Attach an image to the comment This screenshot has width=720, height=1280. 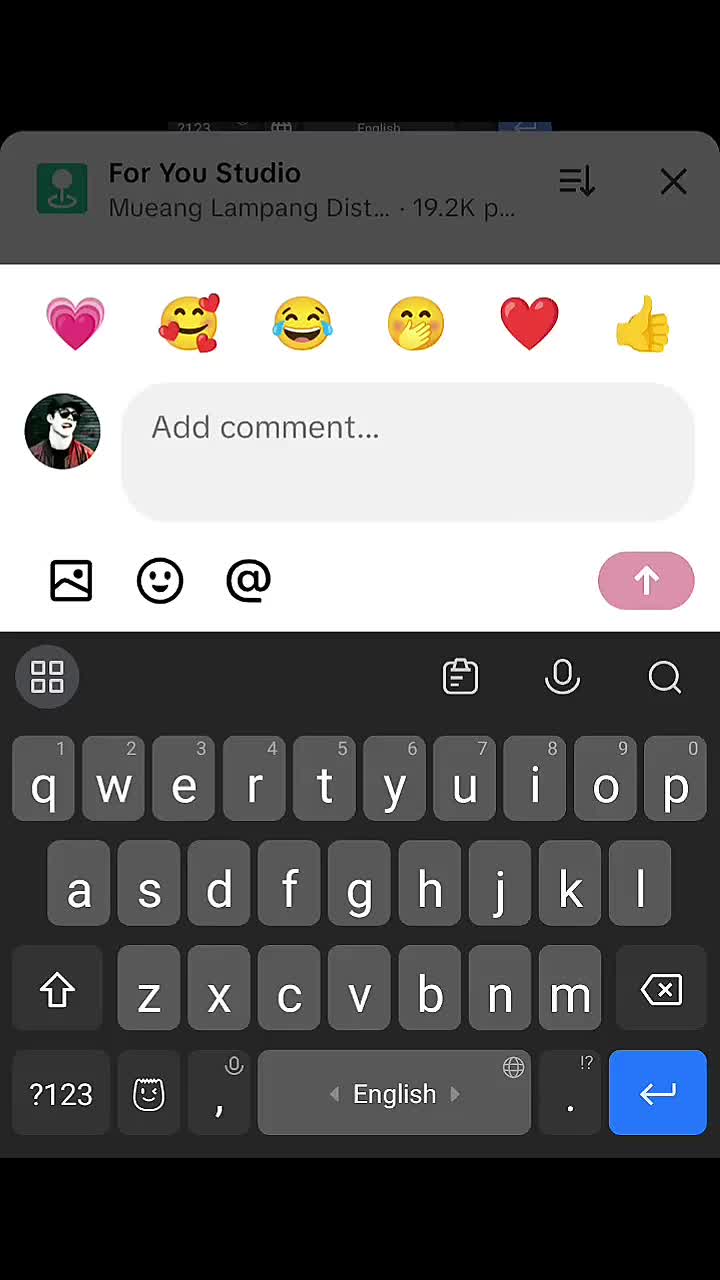pos(71,580)
